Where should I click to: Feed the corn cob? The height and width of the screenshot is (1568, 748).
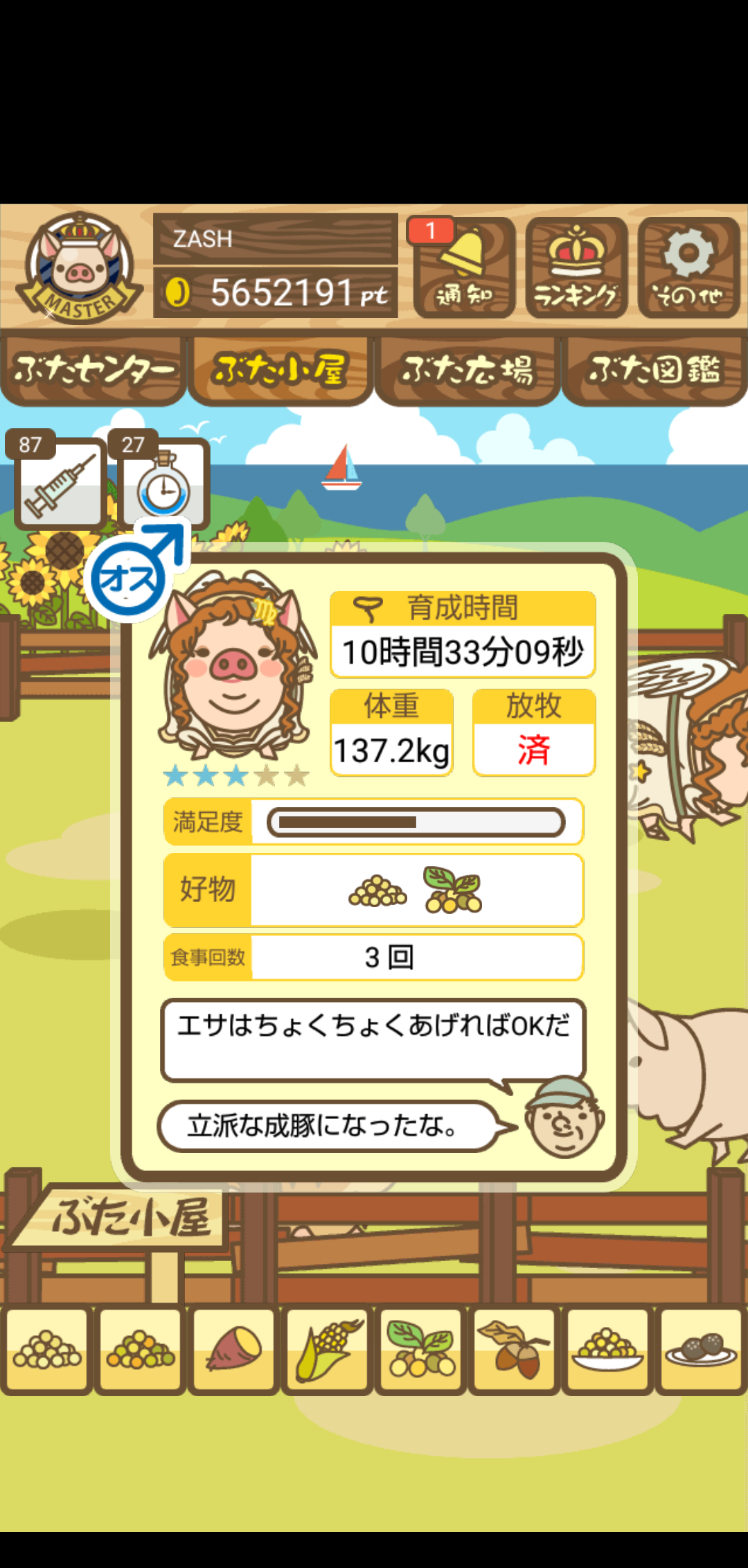[328, 1350]
